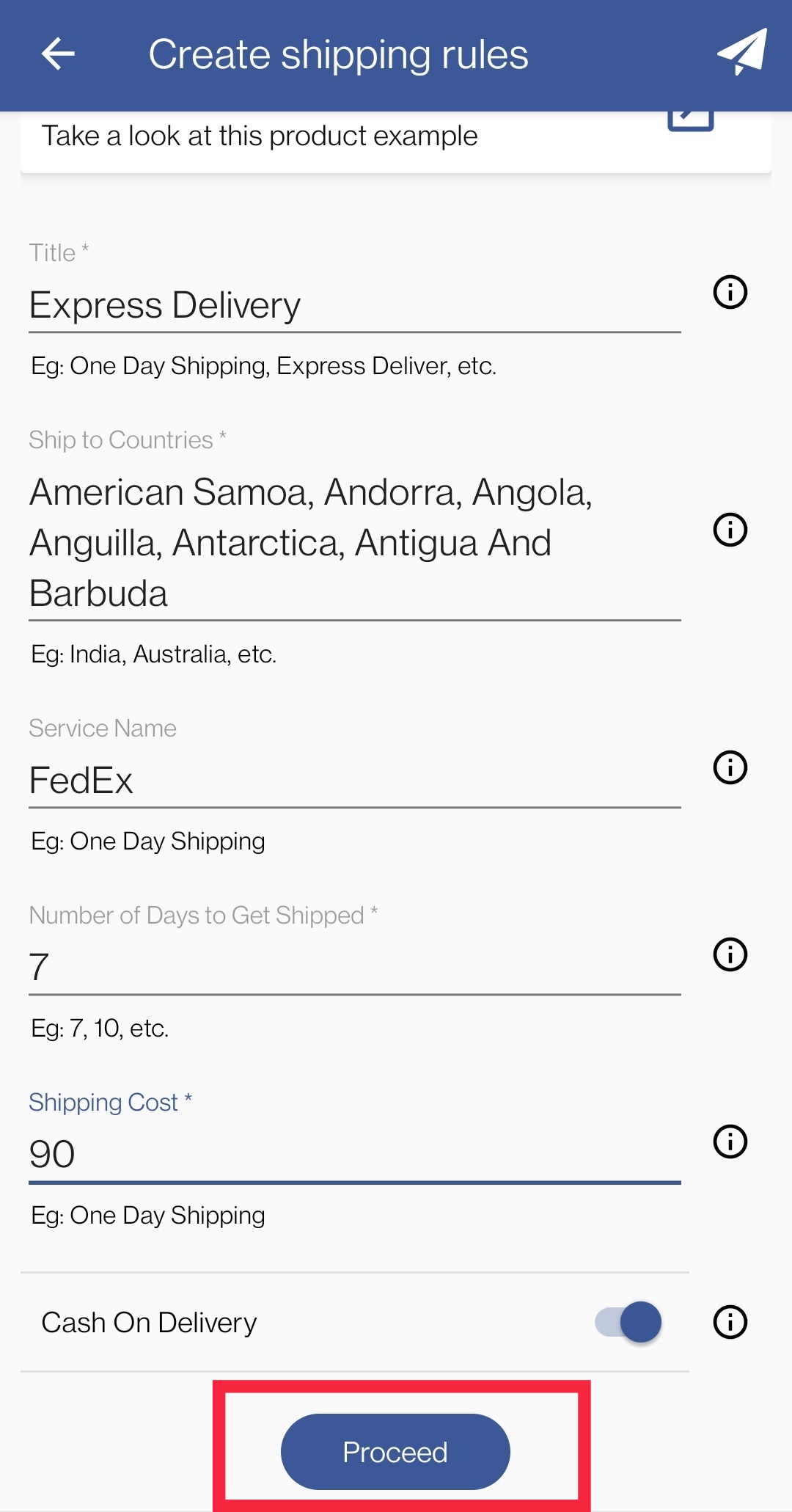Show info for Shipping Cost
Image resolution: width=792 pixels, height=1512 pixels.
click(730, 1142)
